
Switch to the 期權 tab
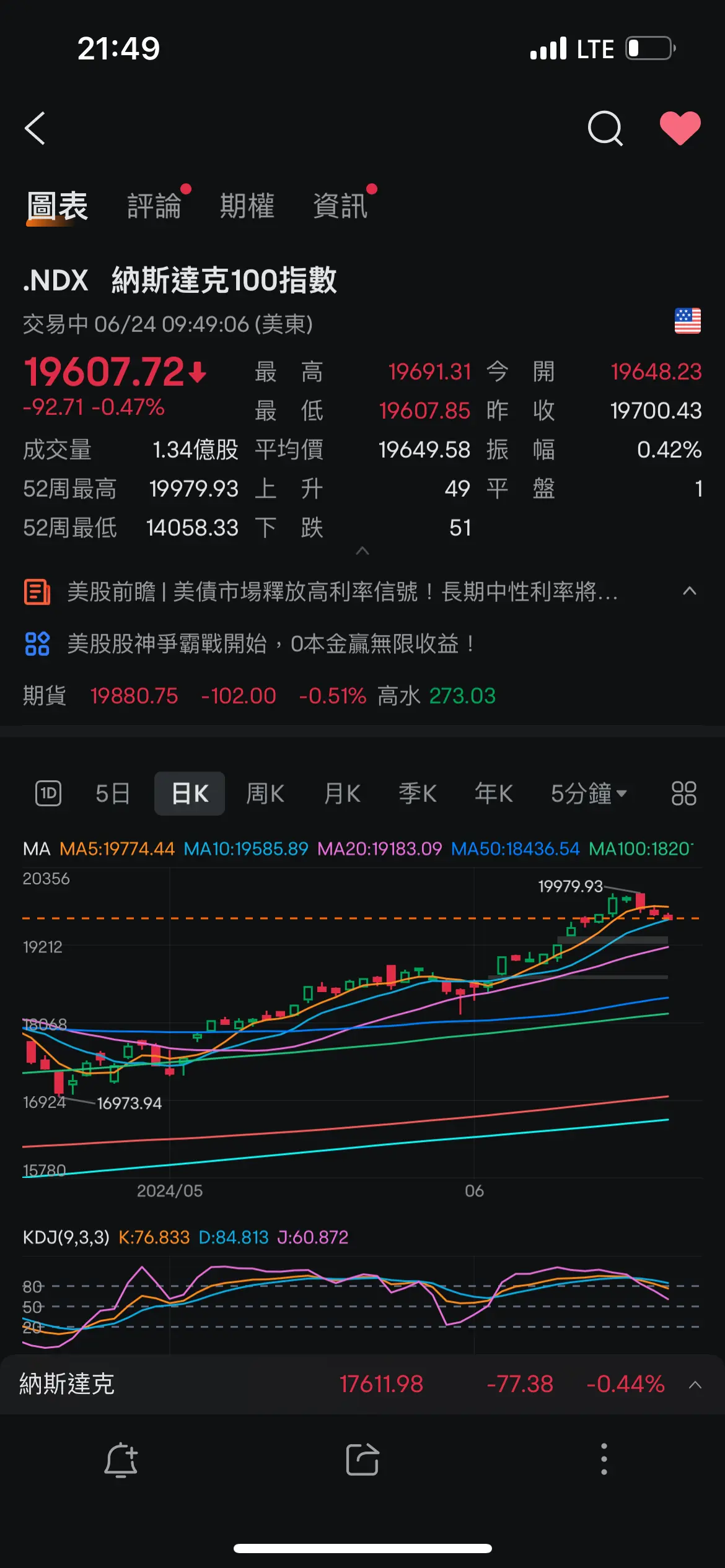[x=247, y=206]
